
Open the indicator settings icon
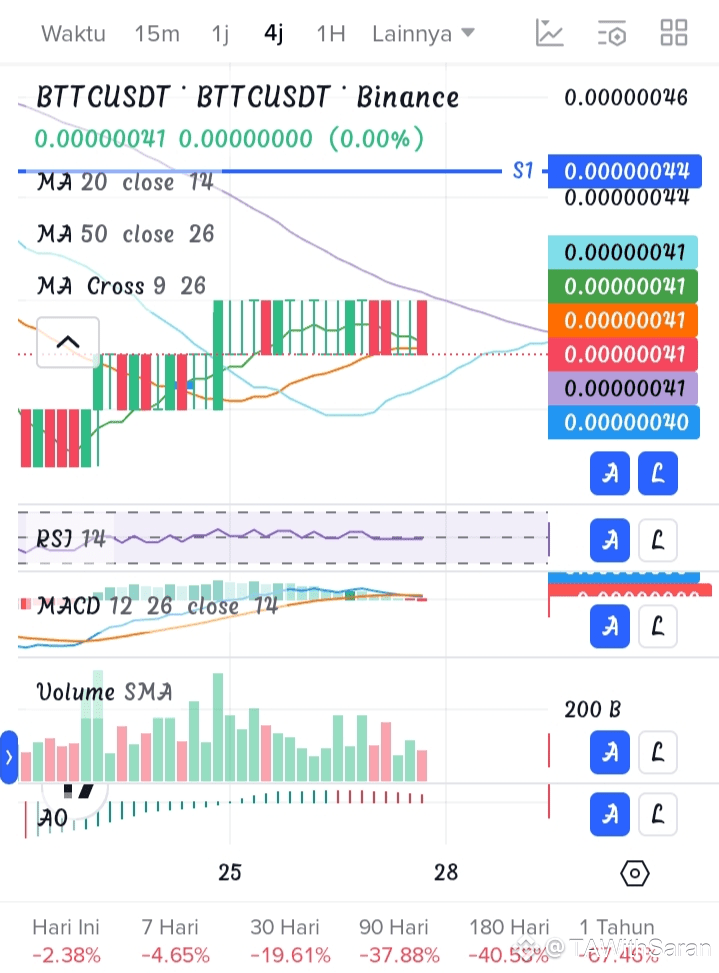[611, 34]
